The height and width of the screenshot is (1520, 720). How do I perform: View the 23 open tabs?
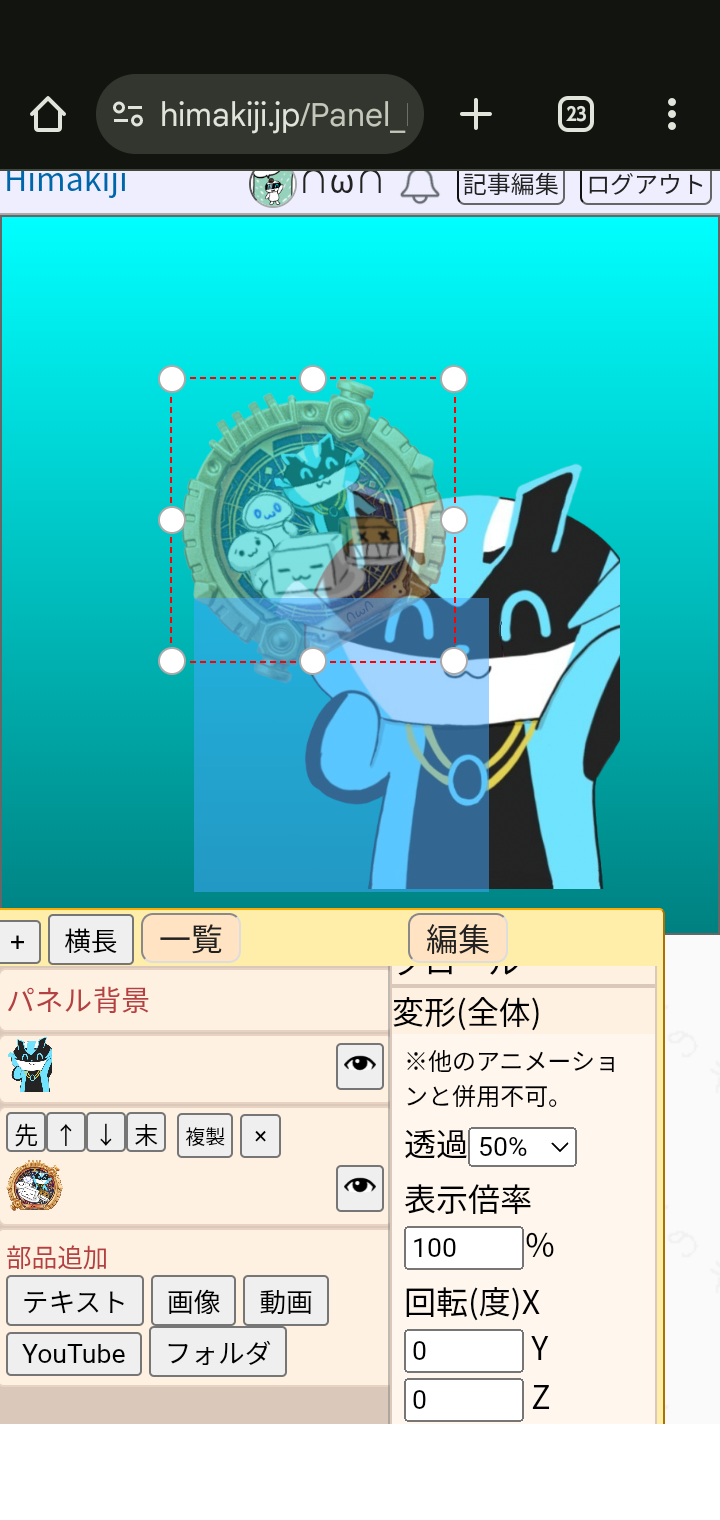pyautogui.click(x=575, y=115)
